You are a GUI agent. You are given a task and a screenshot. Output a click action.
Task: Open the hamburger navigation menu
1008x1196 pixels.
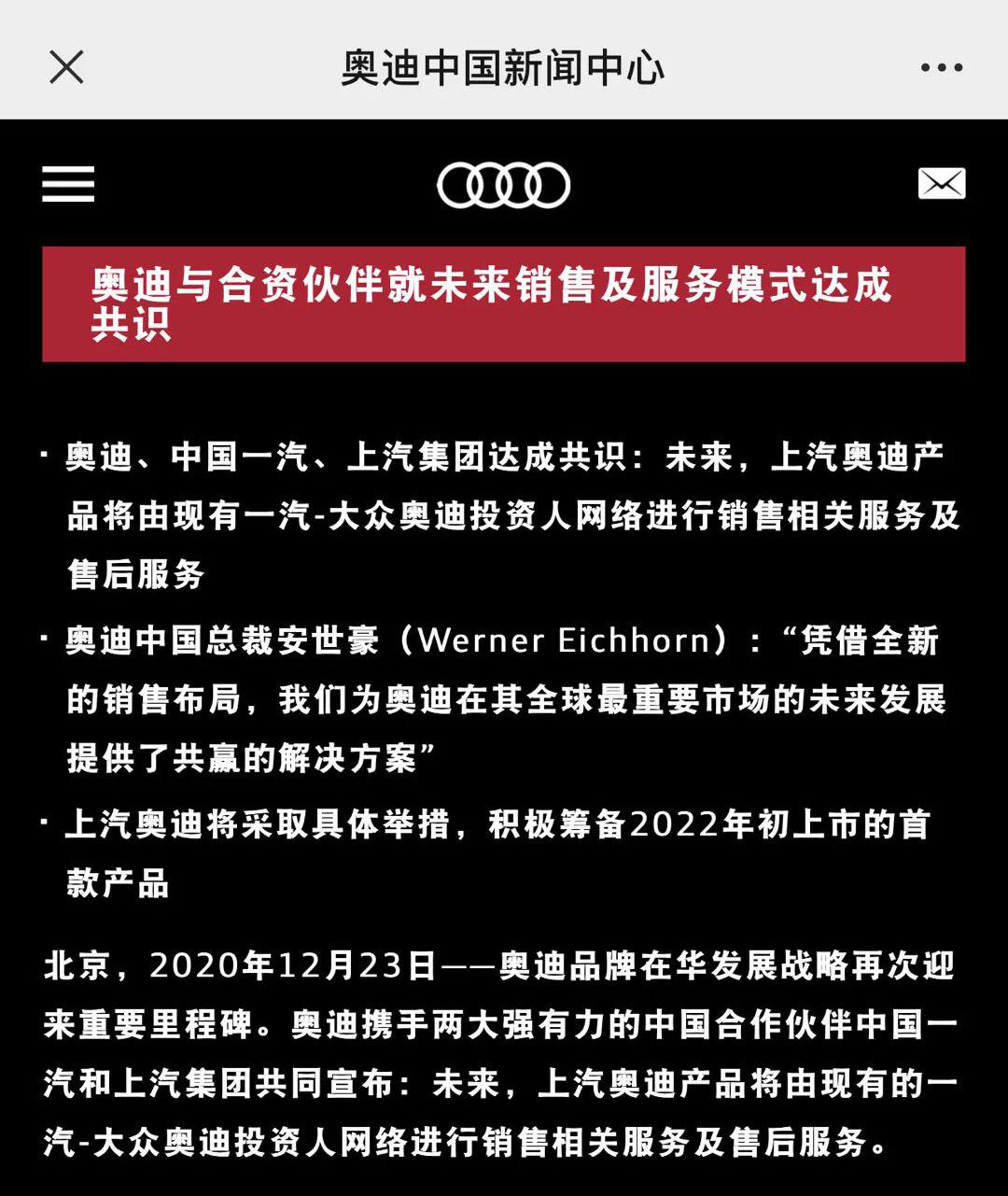click(68, 184)
